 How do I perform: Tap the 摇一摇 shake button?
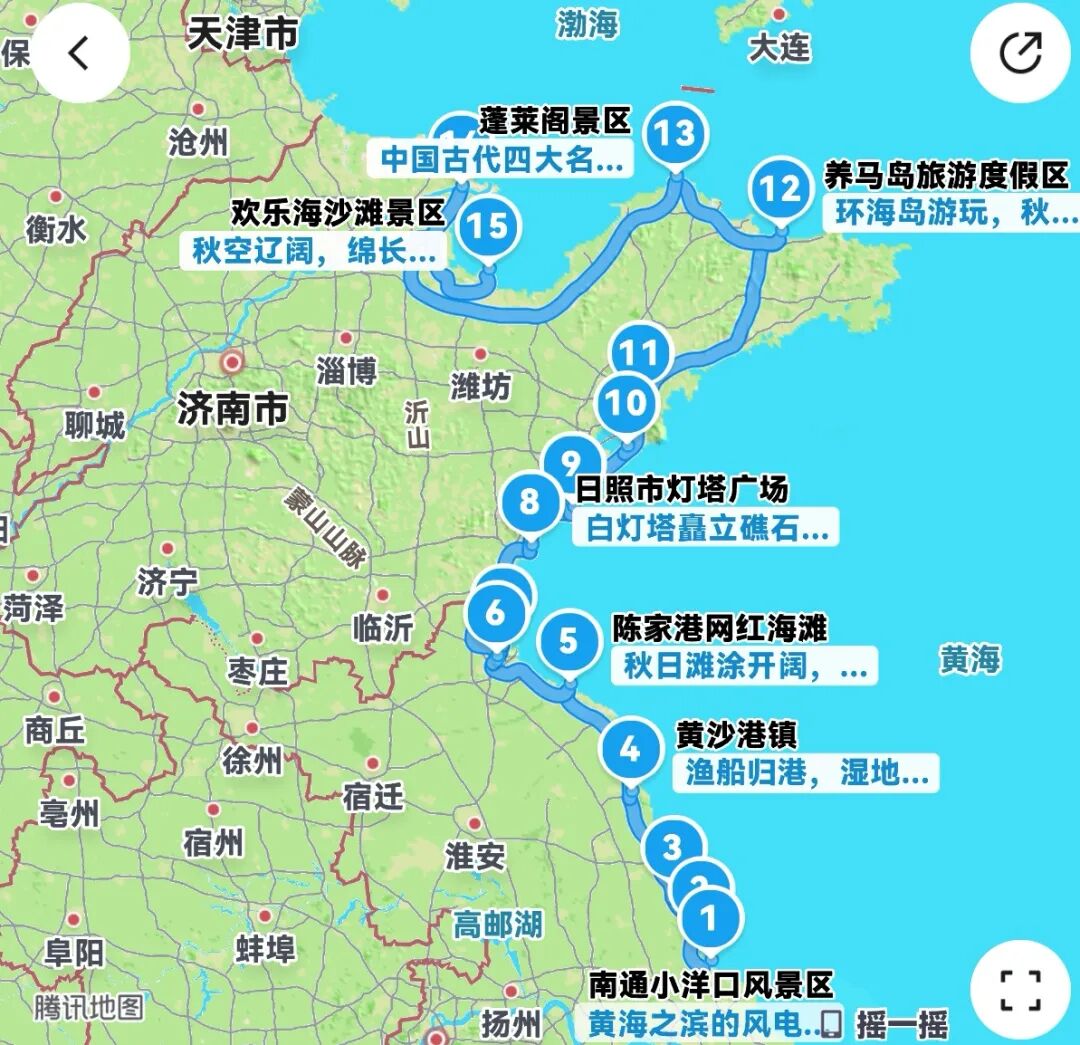click(887, 1025)
